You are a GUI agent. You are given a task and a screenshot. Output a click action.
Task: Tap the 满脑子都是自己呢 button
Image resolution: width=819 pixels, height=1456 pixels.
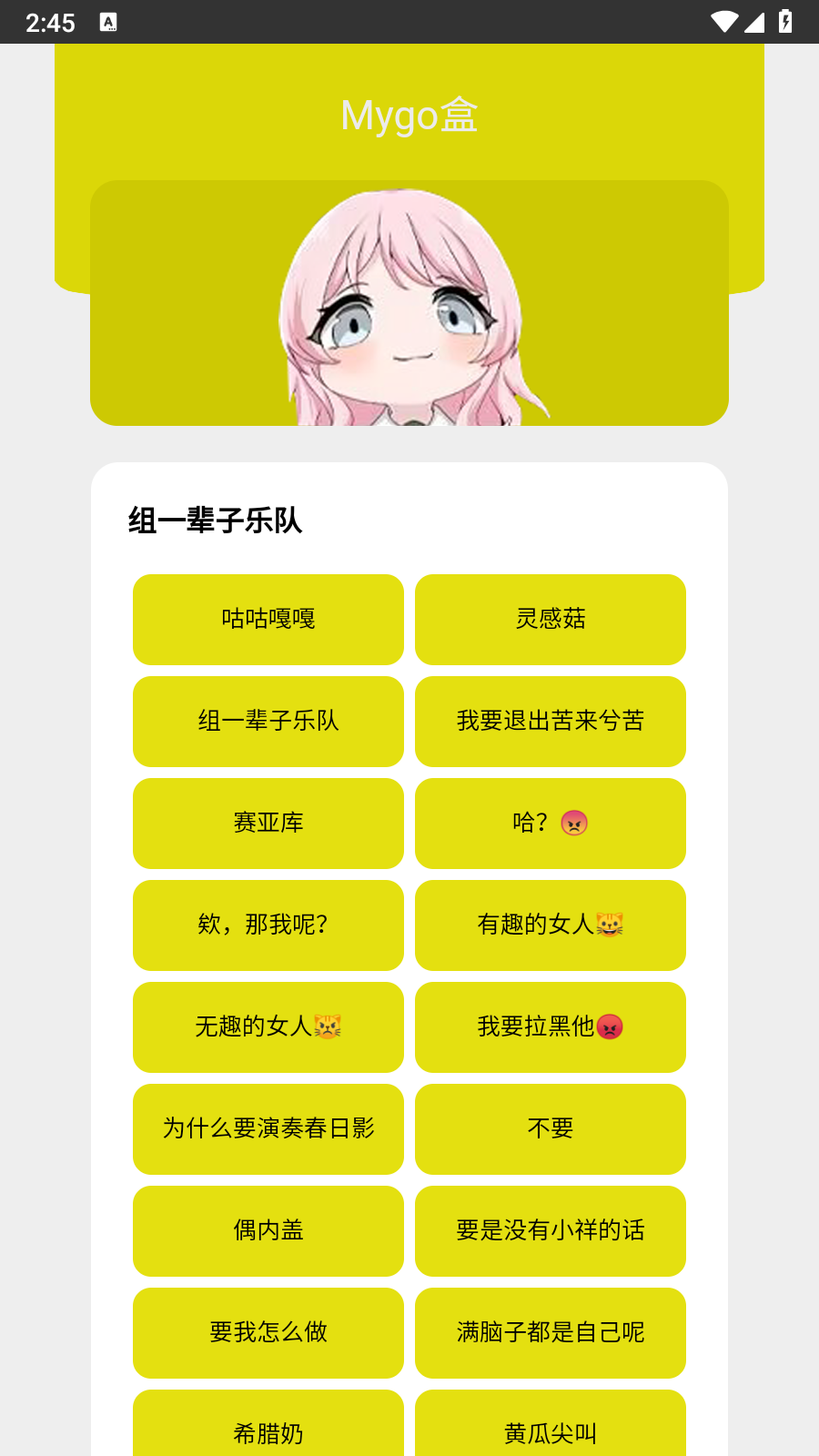point(550,1333)
